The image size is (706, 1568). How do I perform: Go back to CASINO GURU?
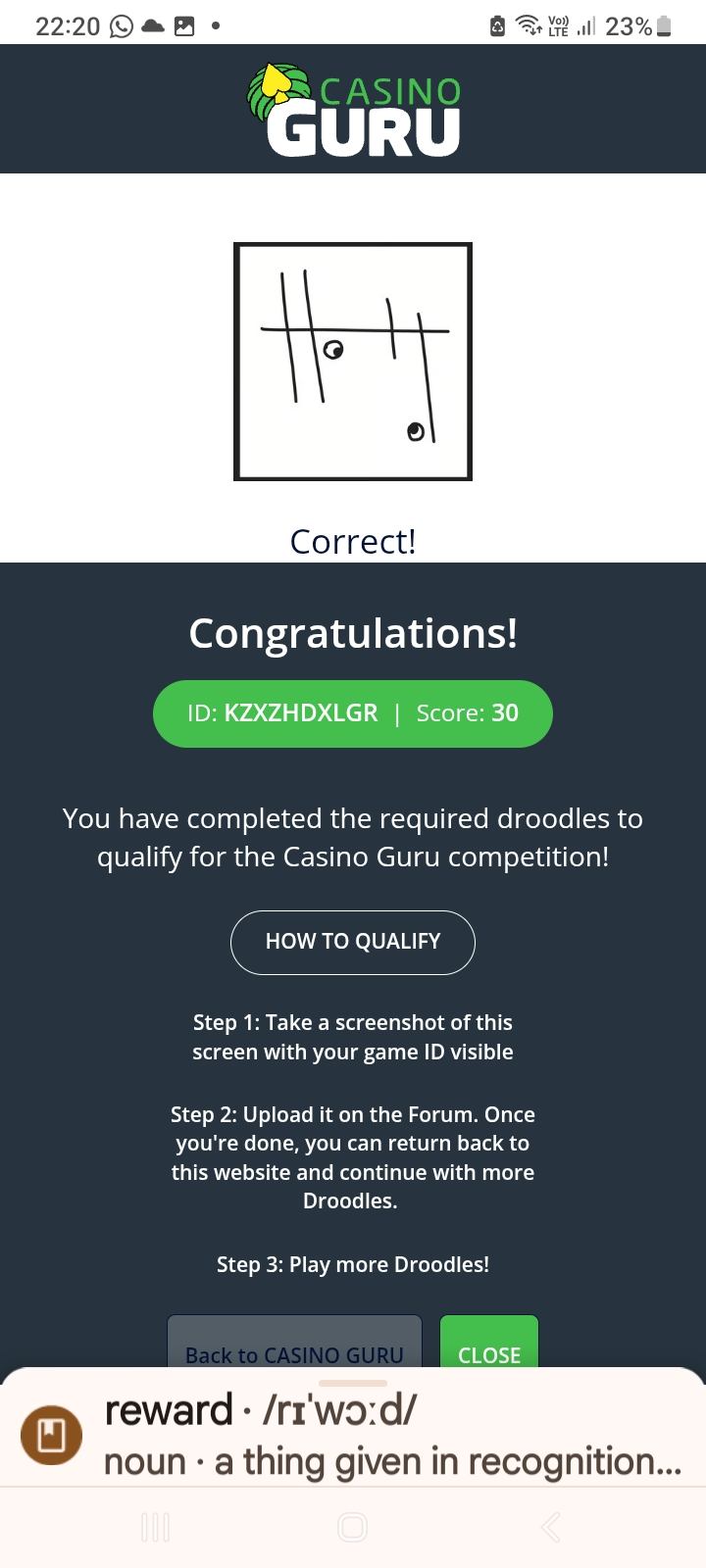(x=294, y=1347)
